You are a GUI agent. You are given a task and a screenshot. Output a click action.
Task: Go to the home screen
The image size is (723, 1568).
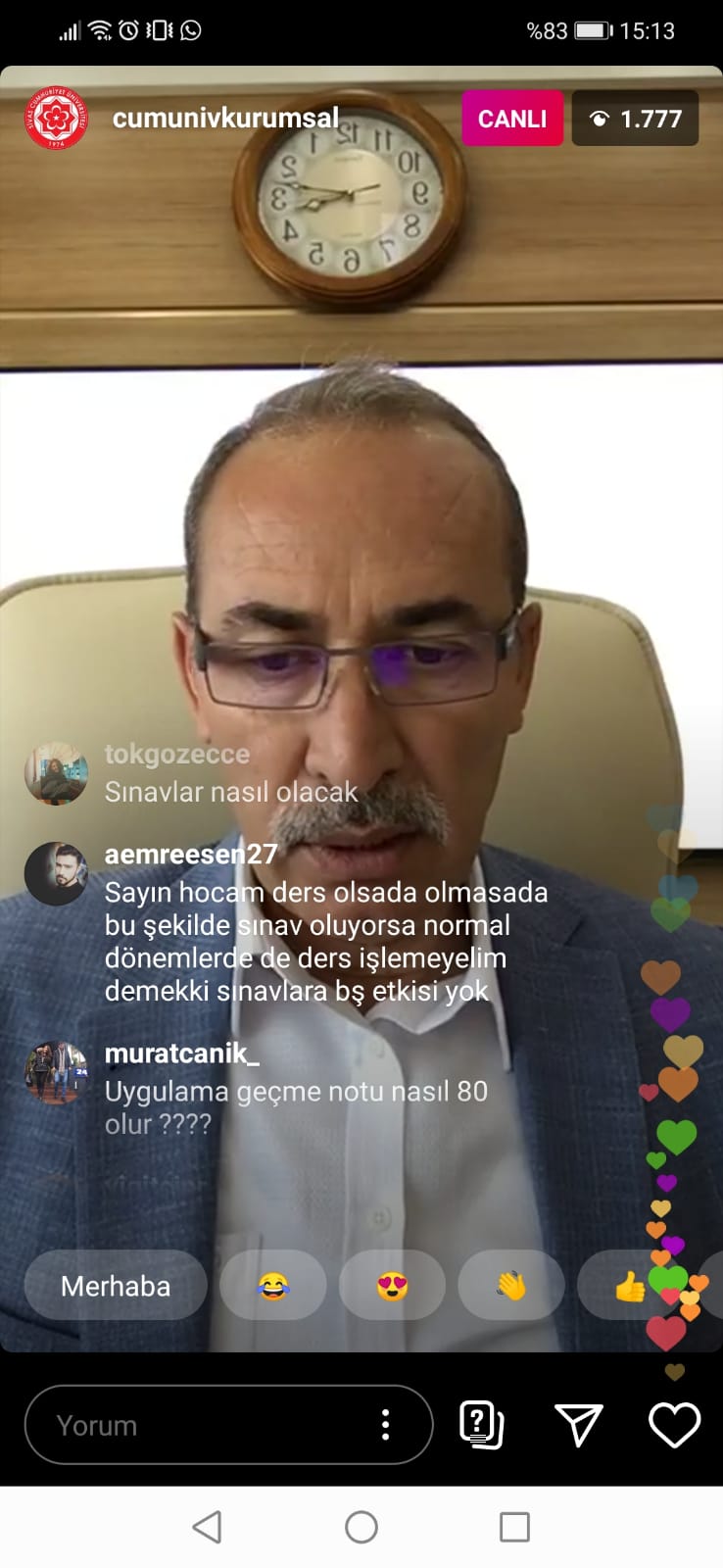coord(361,1527)
